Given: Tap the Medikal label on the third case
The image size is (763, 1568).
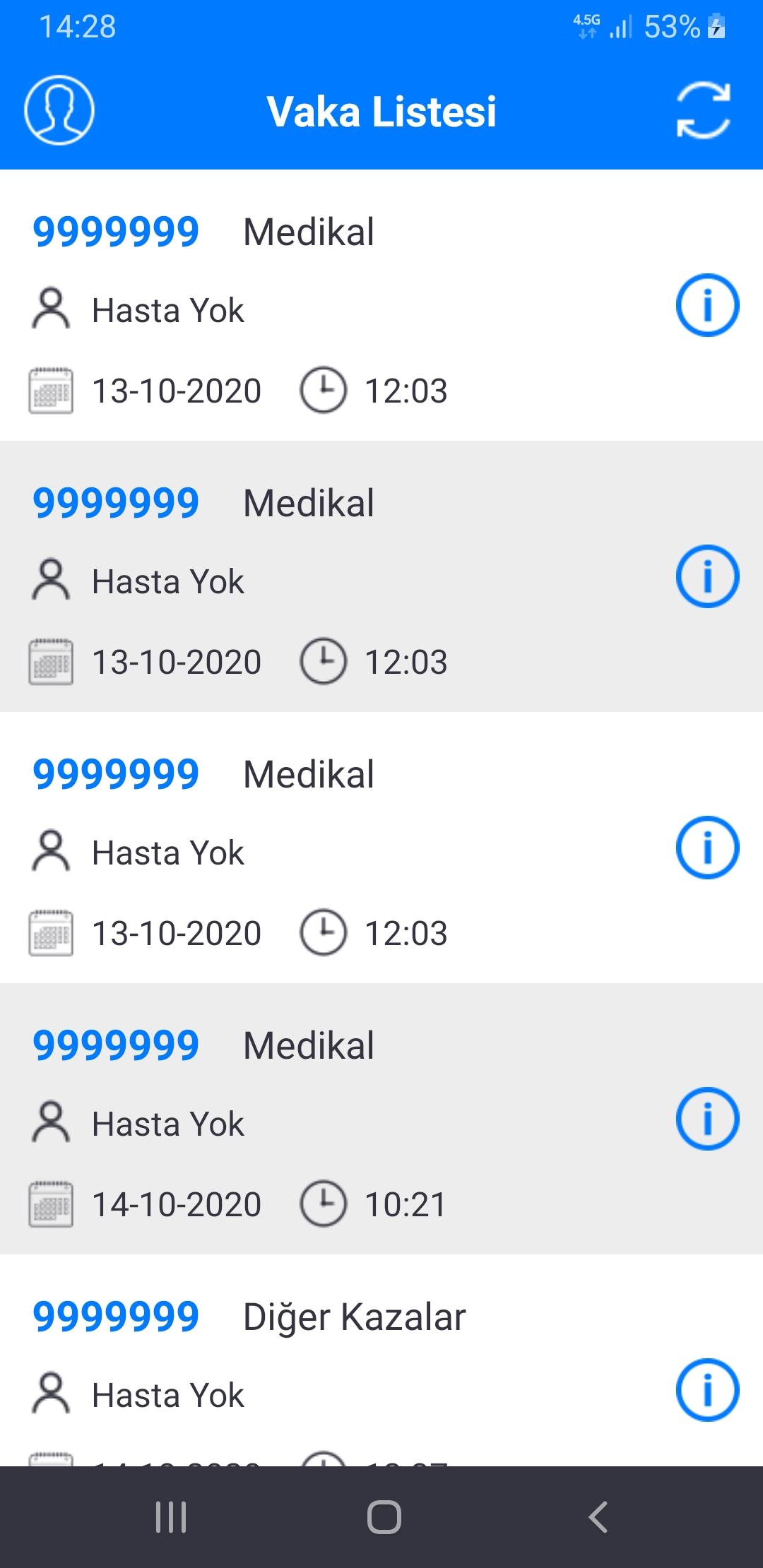Looking at the screenshot, I should [308, 773].
